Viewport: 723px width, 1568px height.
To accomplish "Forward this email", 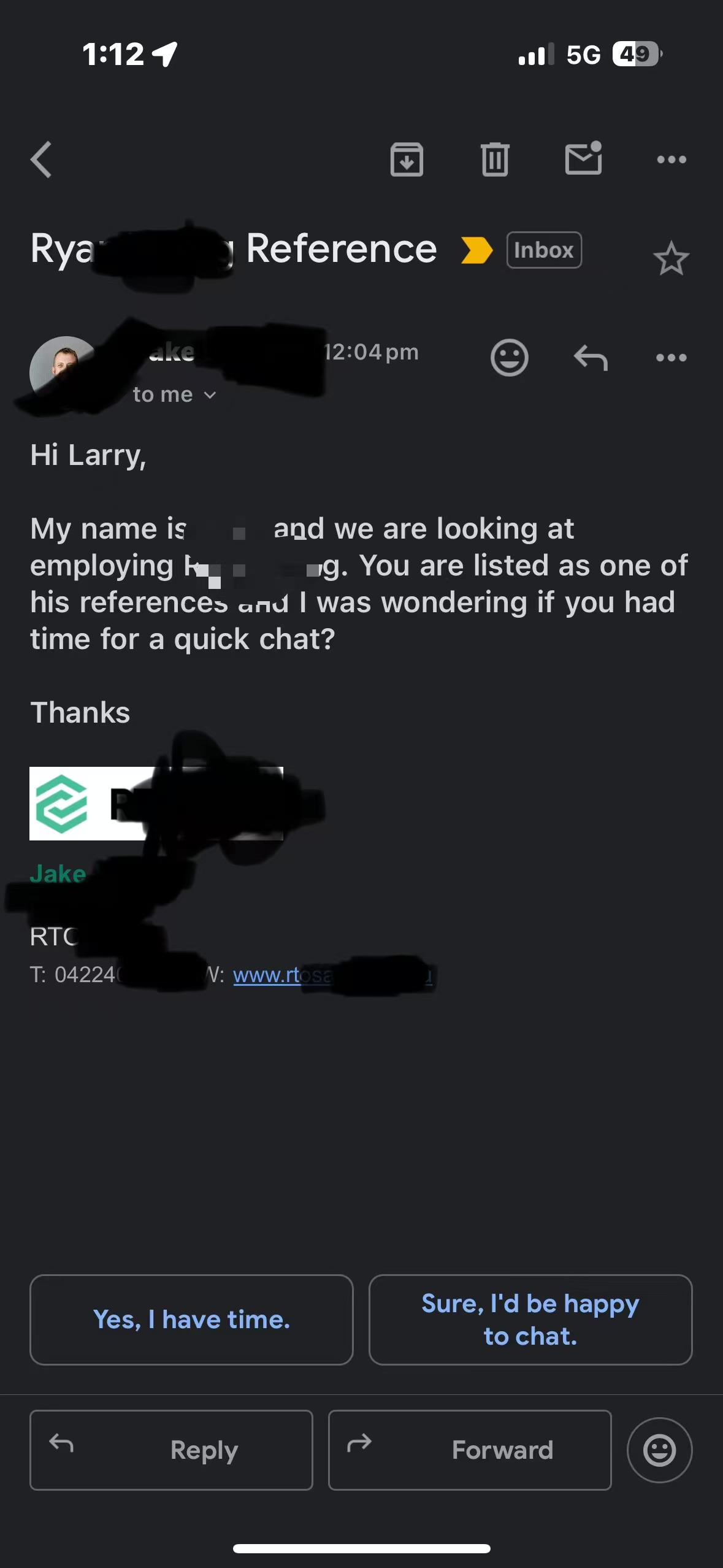I will [470, 1450].
